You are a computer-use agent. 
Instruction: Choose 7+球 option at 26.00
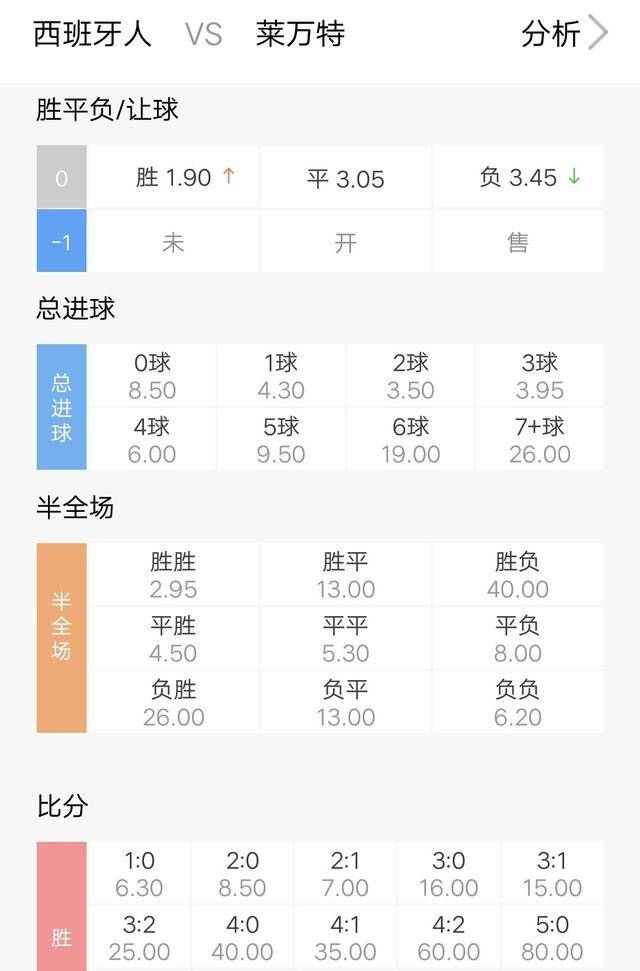click(539, 440)
